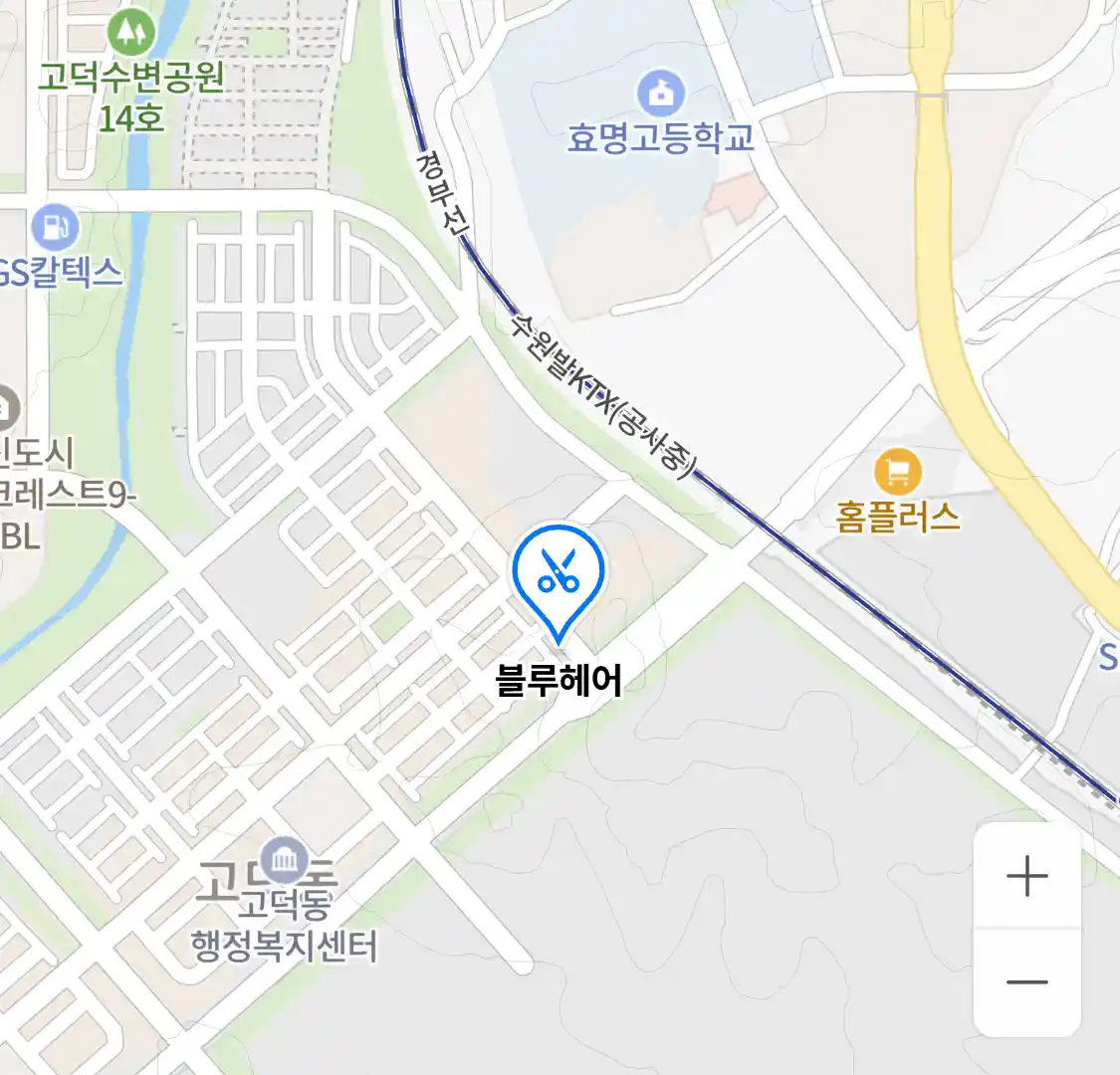Open the GS칼텍스 gas station marker
Screen dimensions: 1120x1075
click(x=55, y=228)
